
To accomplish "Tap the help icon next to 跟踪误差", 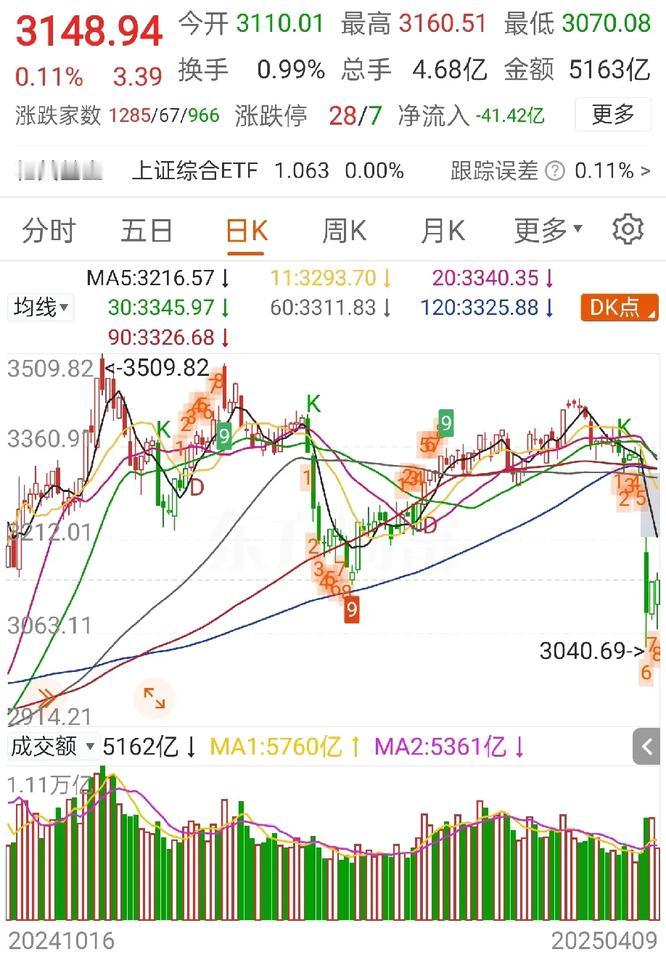I will [x=555, y=171].
